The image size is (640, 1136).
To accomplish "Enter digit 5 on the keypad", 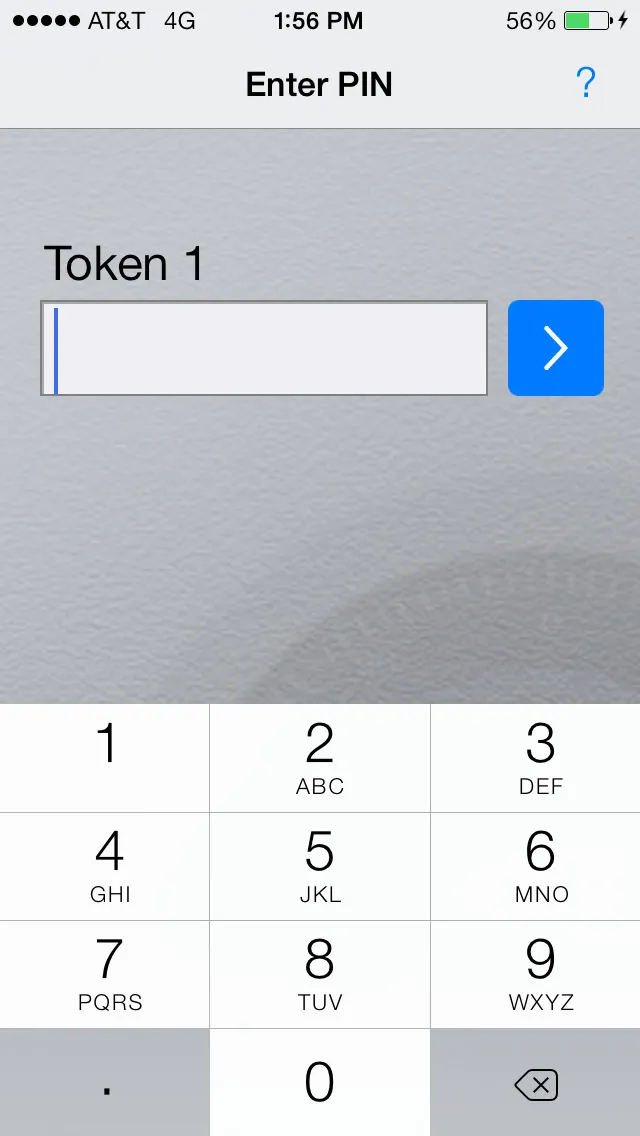I will [320, 866].
